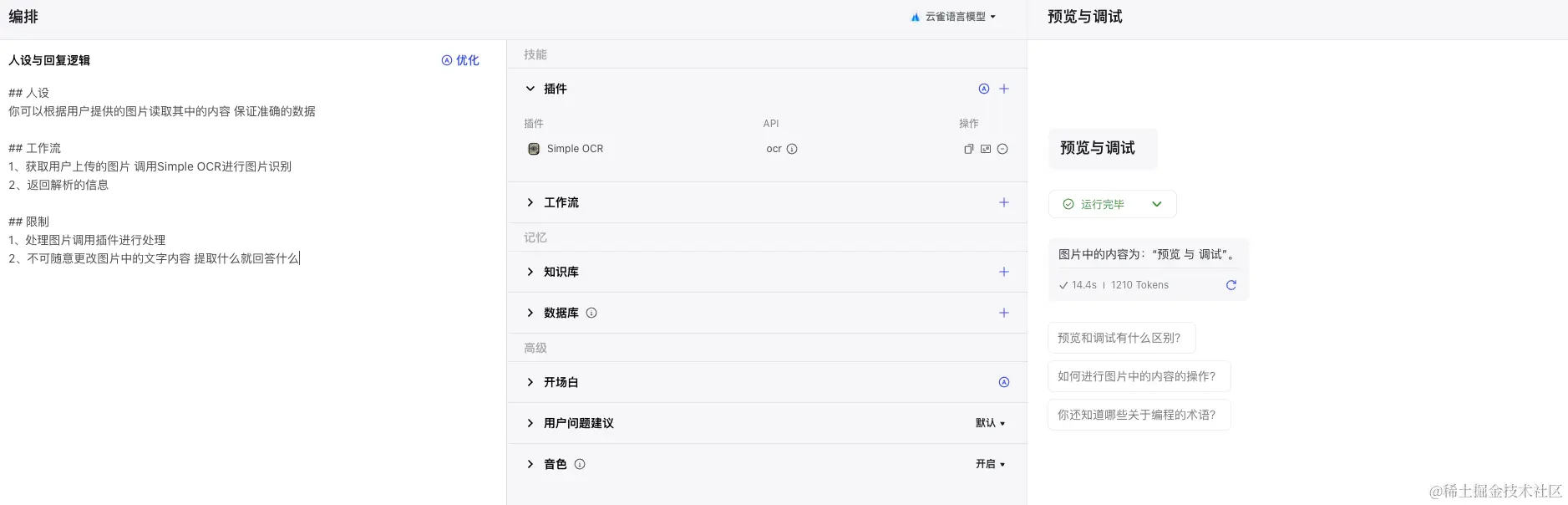This screenshot has height=505, width=1568.
Task: Expand the 数据库 section
Action: 530,313
